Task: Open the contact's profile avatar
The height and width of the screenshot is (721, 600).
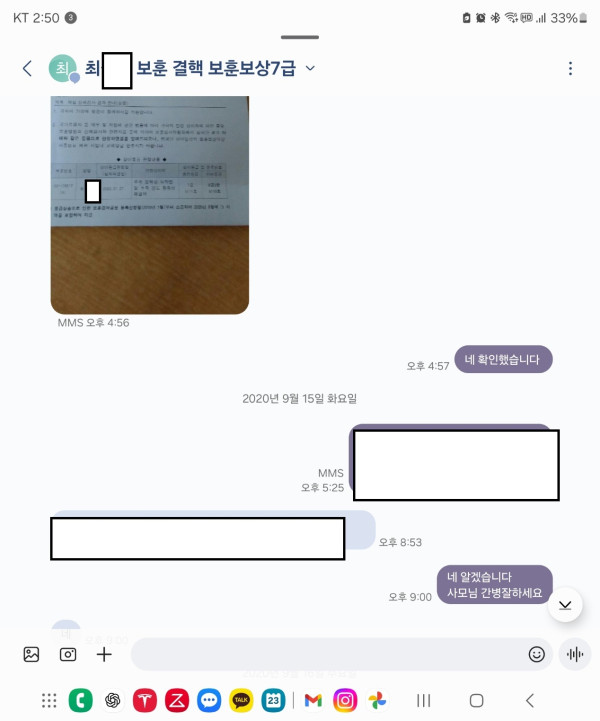Action: (64, 68)
